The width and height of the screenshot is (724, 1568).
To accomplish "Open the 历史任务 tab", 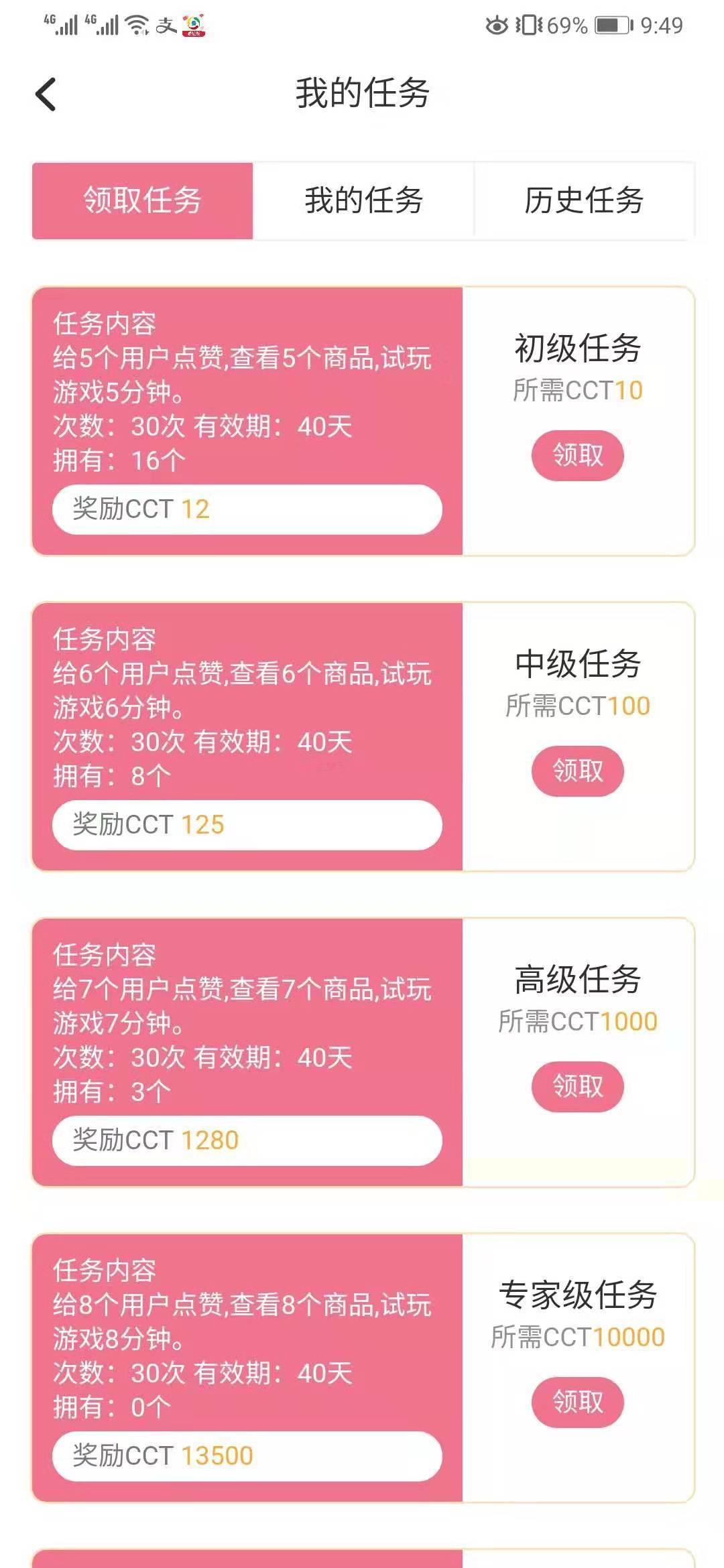I will [584, 200].
